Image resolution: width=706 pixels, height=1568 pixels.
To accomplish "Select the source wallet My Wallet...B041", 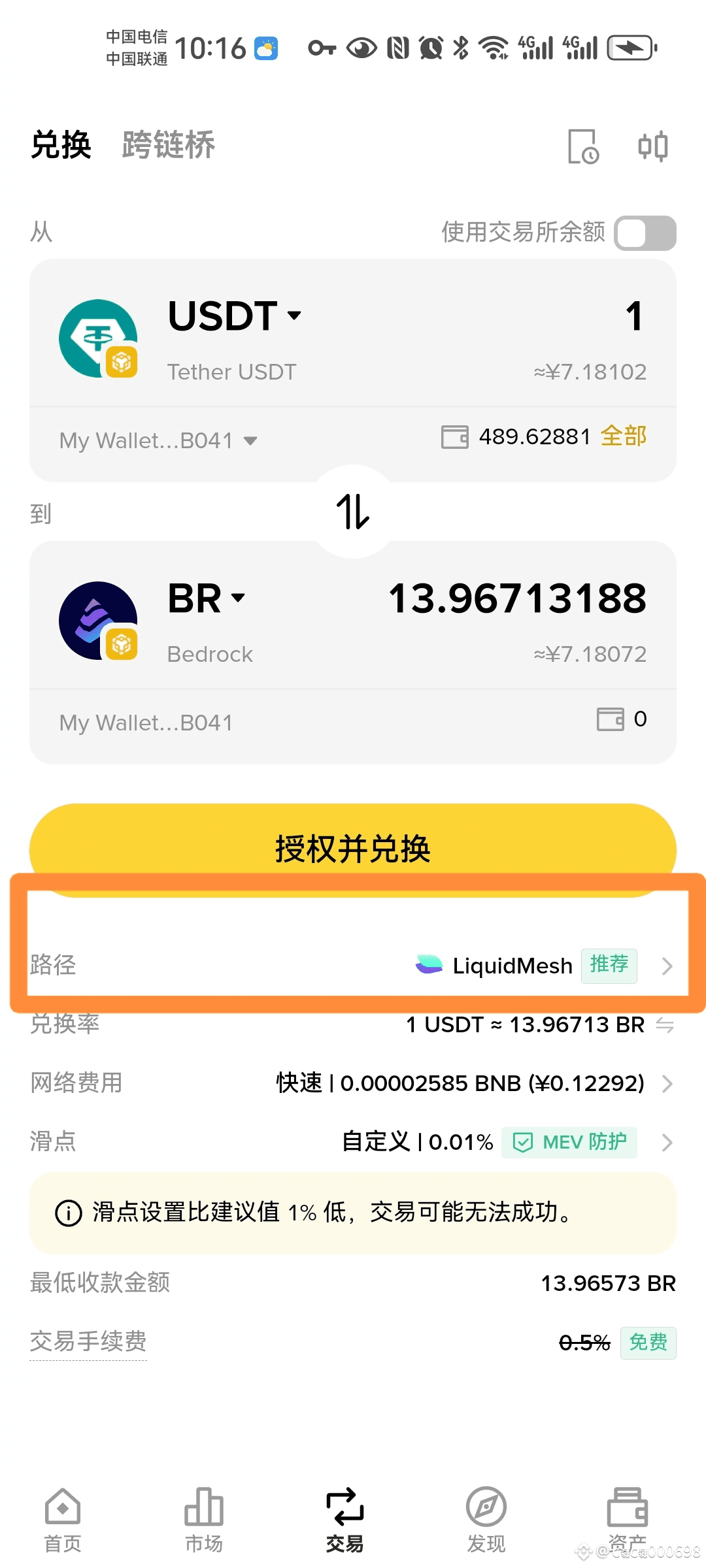I will [158, 440].
